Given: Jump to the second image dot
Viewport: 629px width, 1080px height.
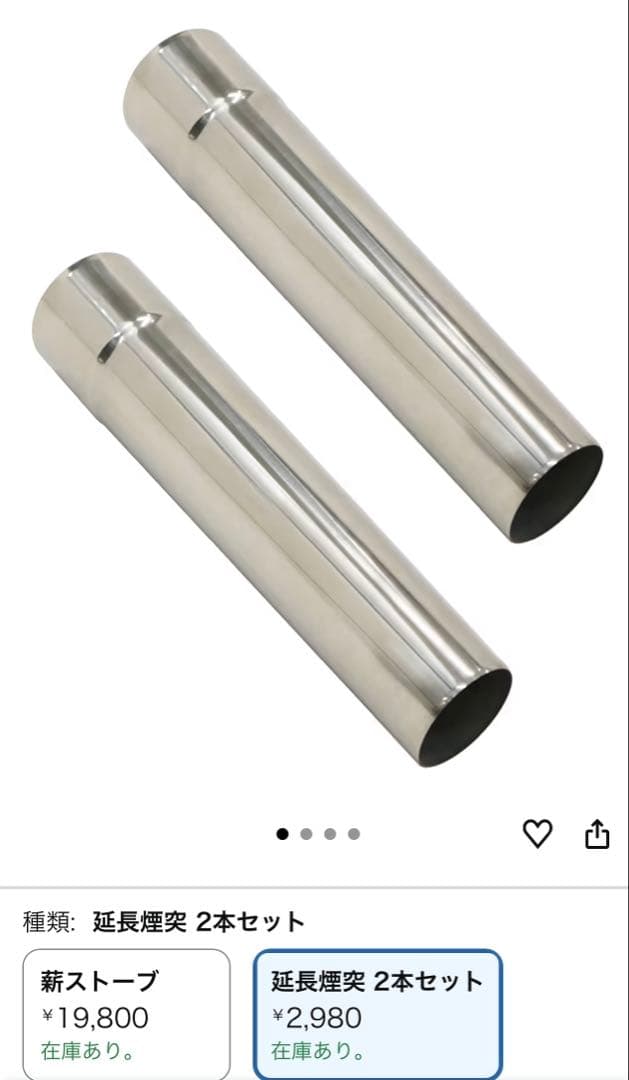Looking at the screenshot, I should point(306,833).
